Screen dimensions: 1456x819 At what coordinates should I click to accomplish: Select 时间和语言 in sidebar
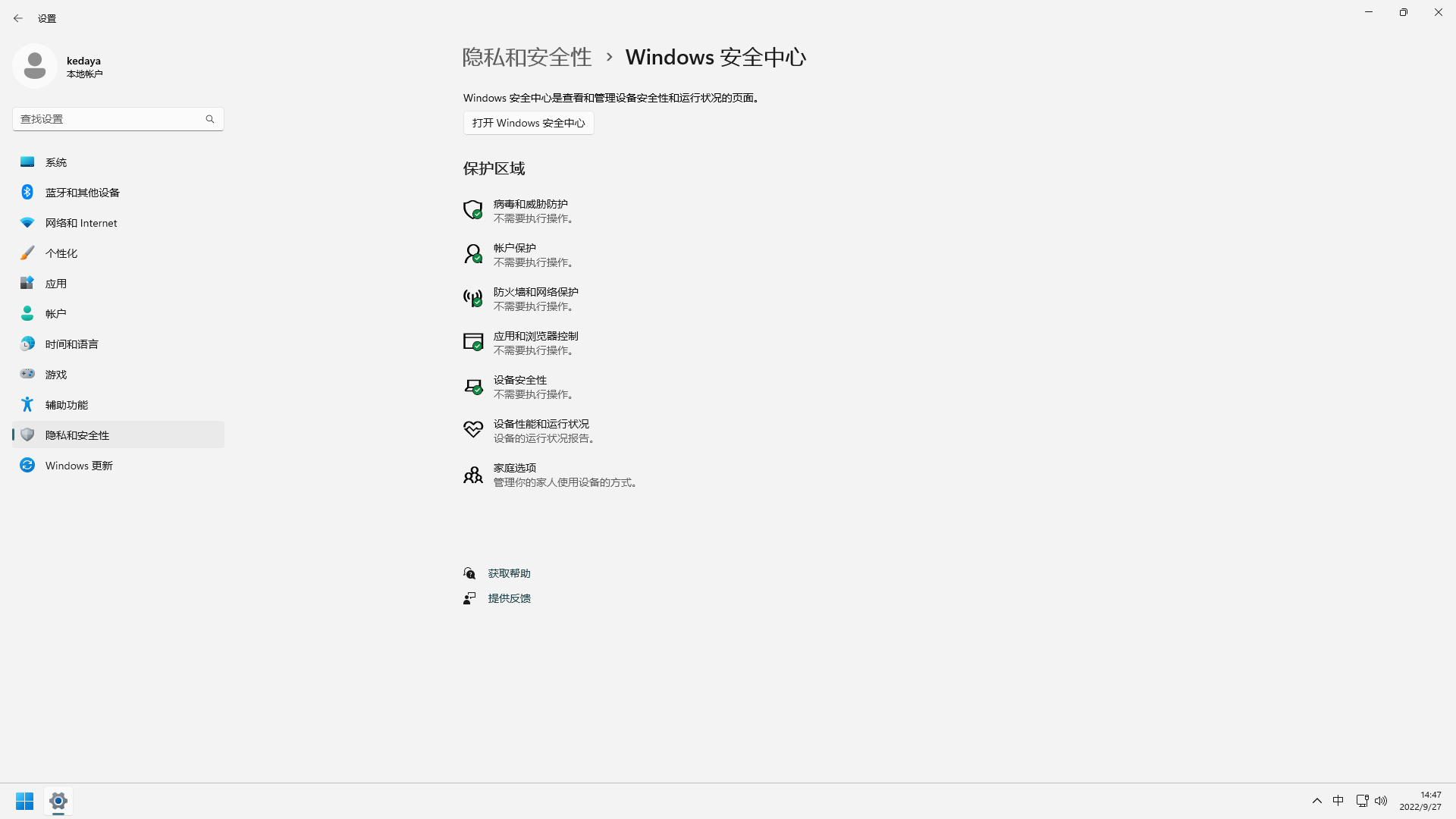71,344
